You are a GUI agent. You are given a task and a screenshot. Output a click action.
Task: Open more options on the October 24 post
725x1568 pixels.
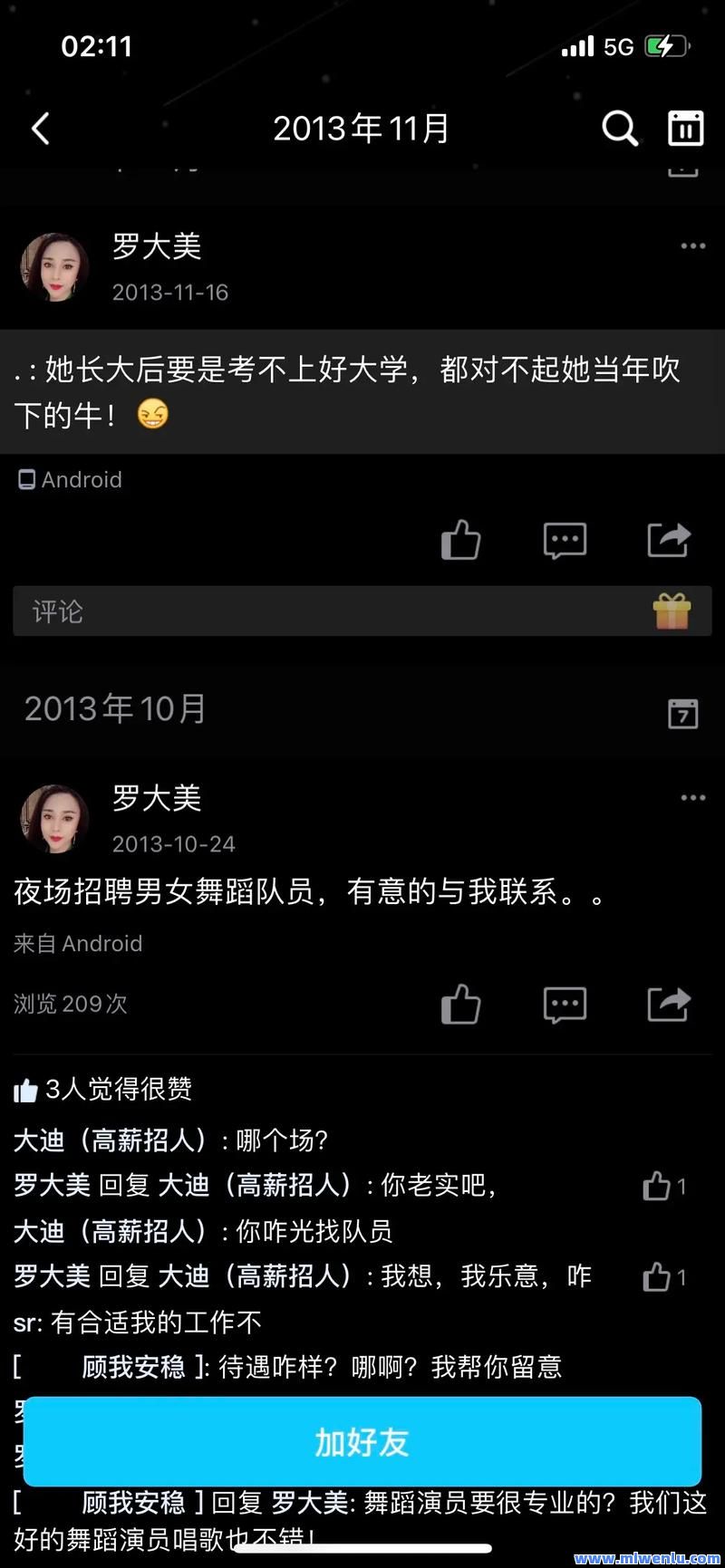click(x=692, y=796)
